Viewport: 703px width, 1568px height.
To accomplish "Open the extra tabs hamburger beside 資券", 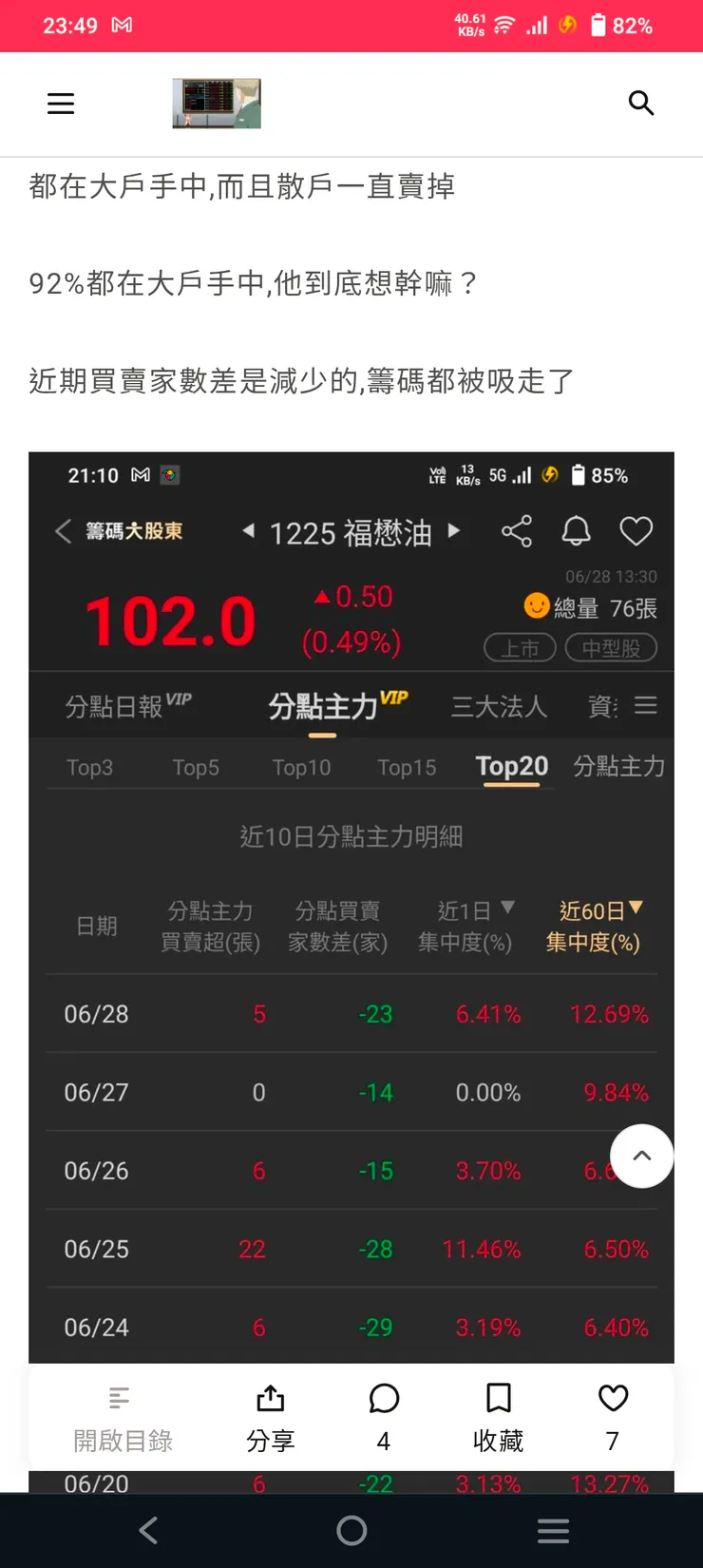I will point(645,705).
